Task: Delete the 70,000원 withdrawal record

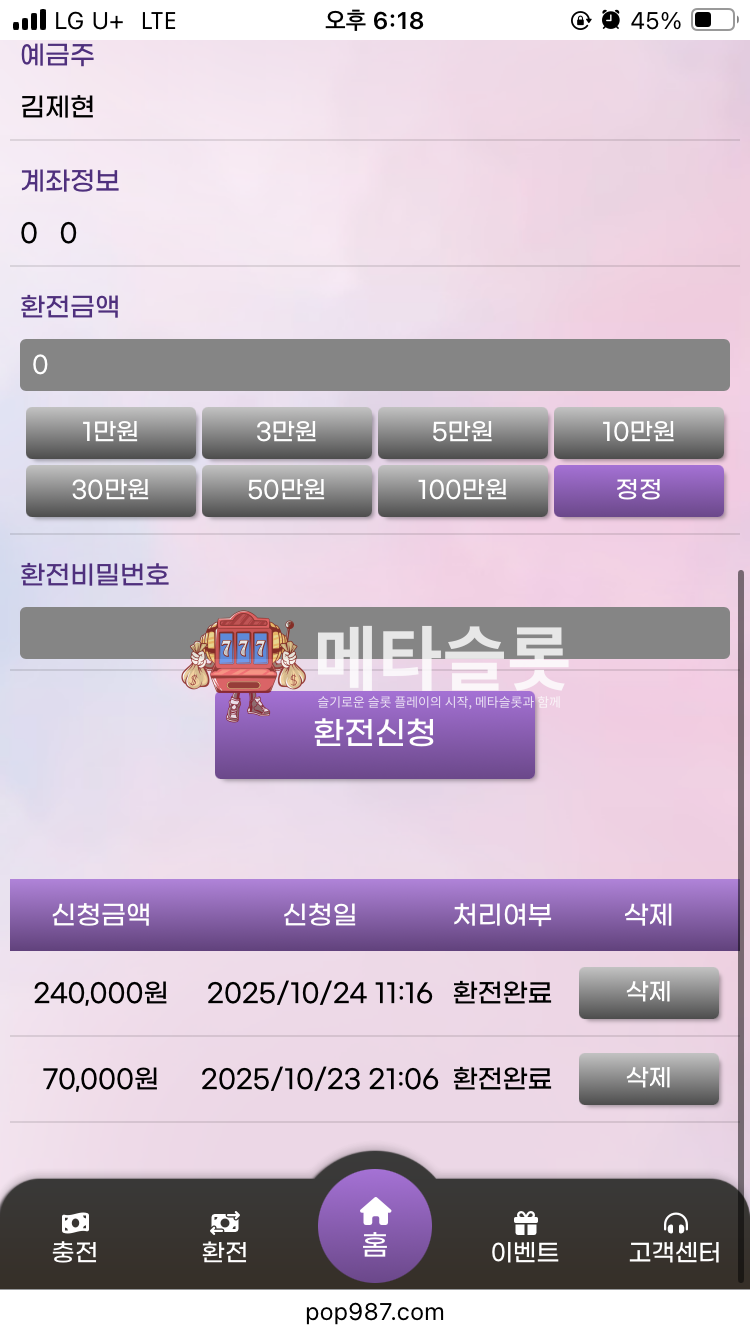Action: pyautogui.click(x=648, y=1078)
